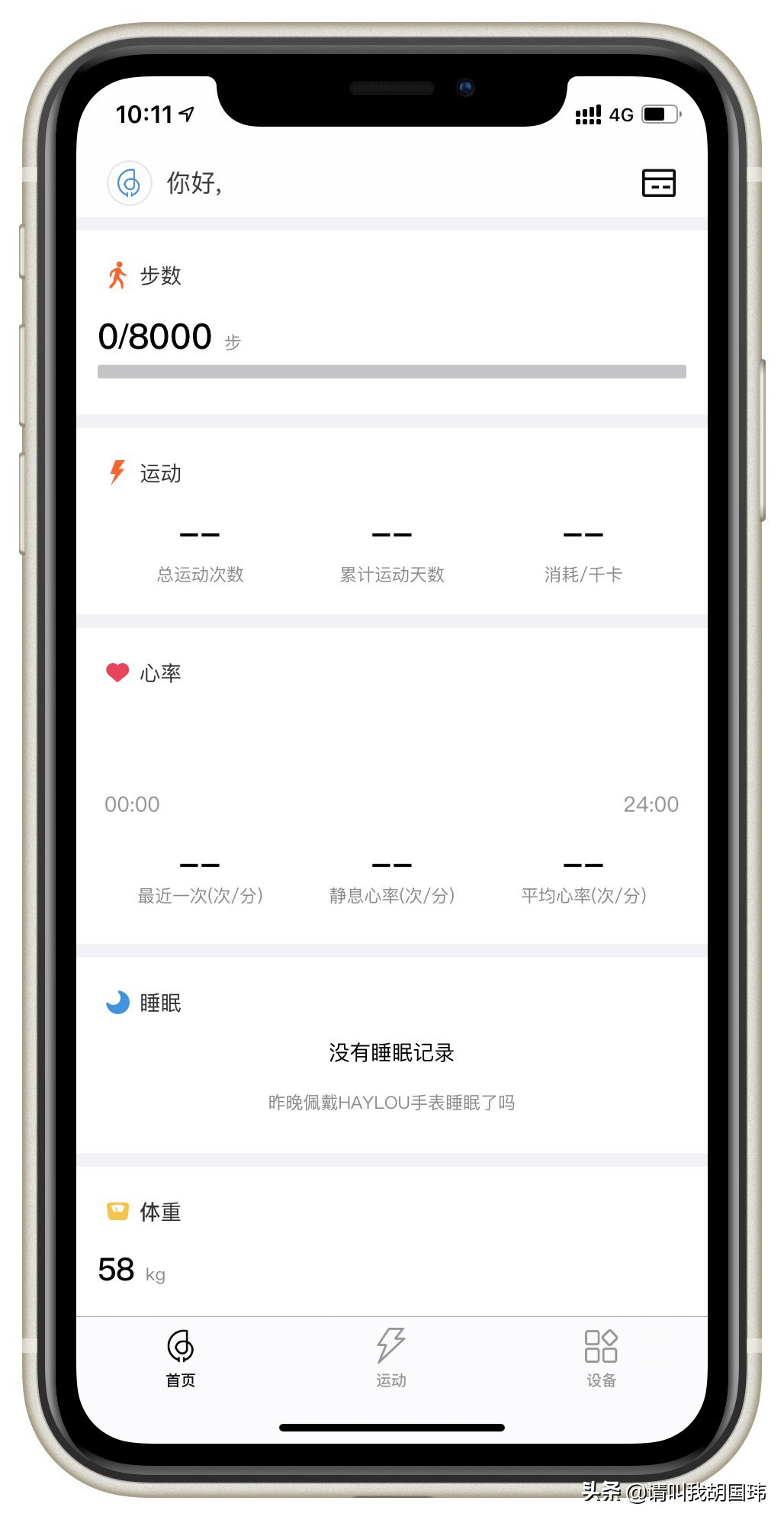Click the yellow scale icon beside 体重
Viewport: 784px width, 1520px height.
point(116,1211)
